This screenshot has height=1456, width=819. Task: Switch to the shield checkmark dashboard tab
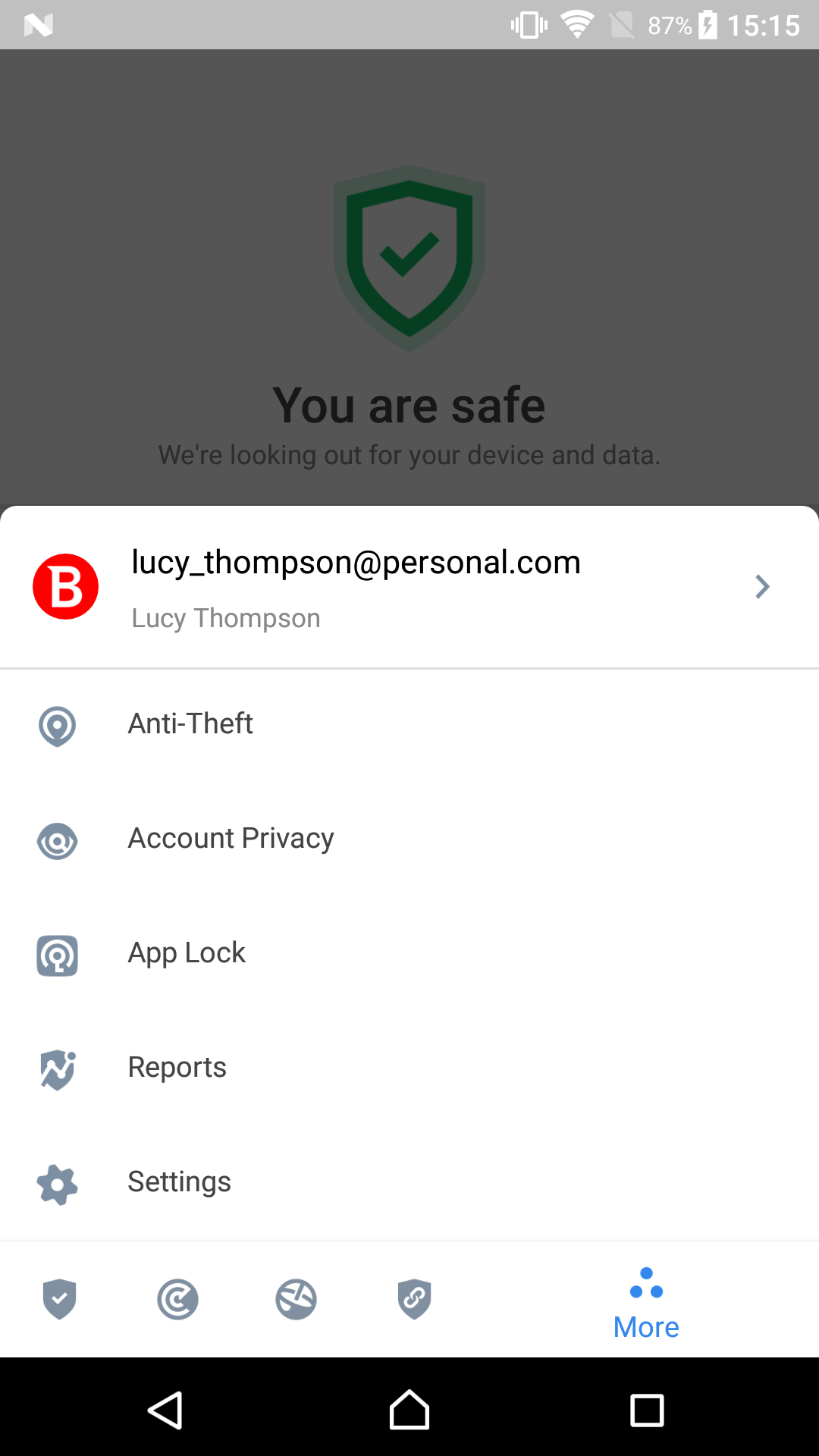[x=59, y=1299]
